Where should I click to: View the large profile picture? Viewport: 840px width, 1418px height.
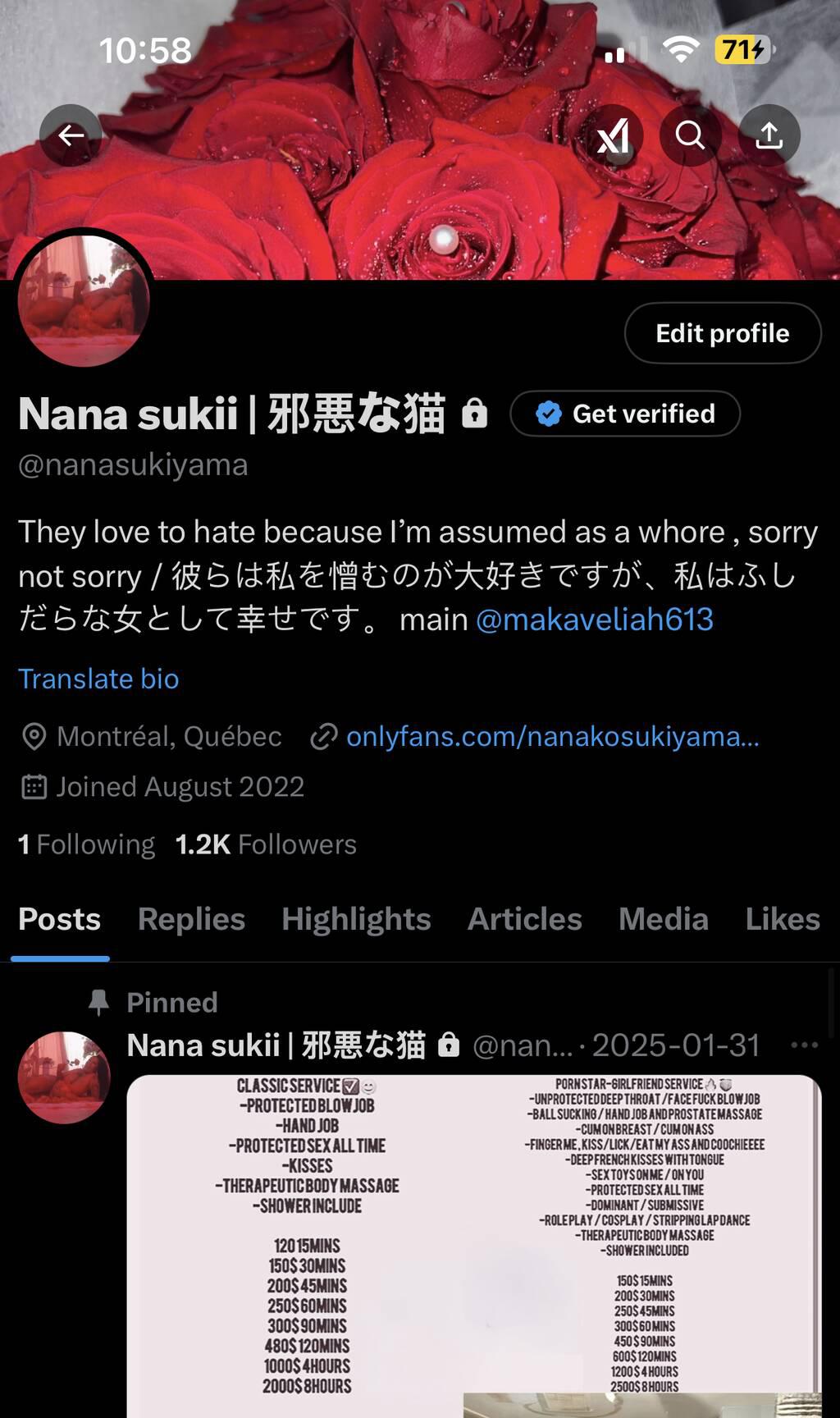[x=83, y=301]
